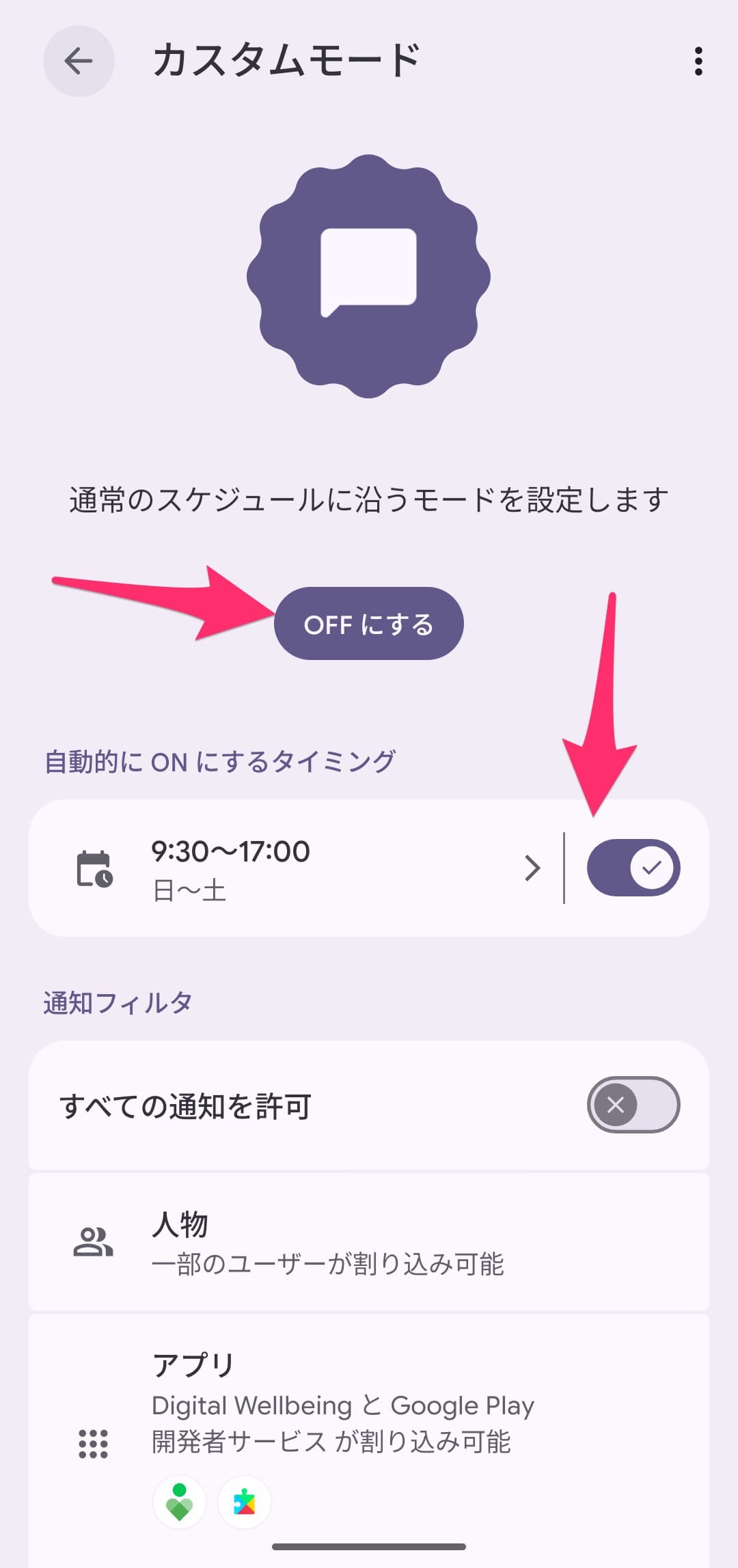Toggle the checkmark switch on the schedule row
738x1568 pixels.
click(x=634, y=866)
